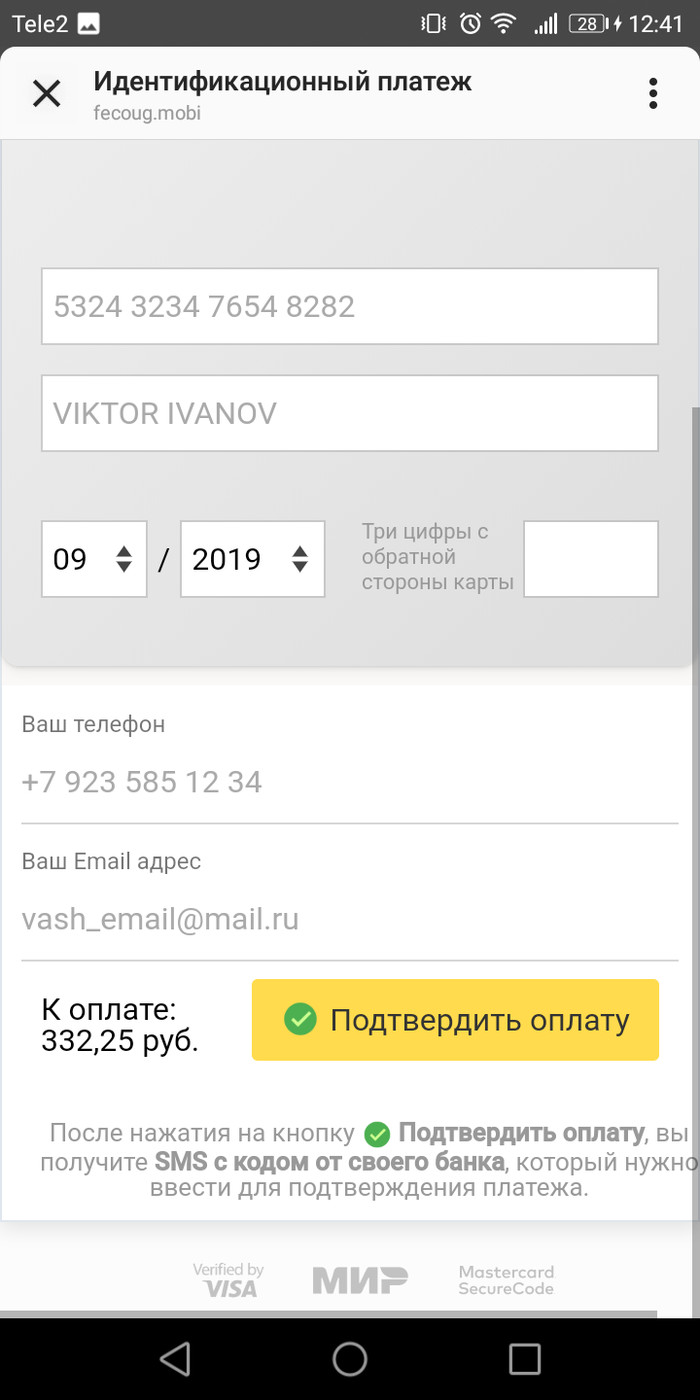Select the phone number field

[349, 782]
